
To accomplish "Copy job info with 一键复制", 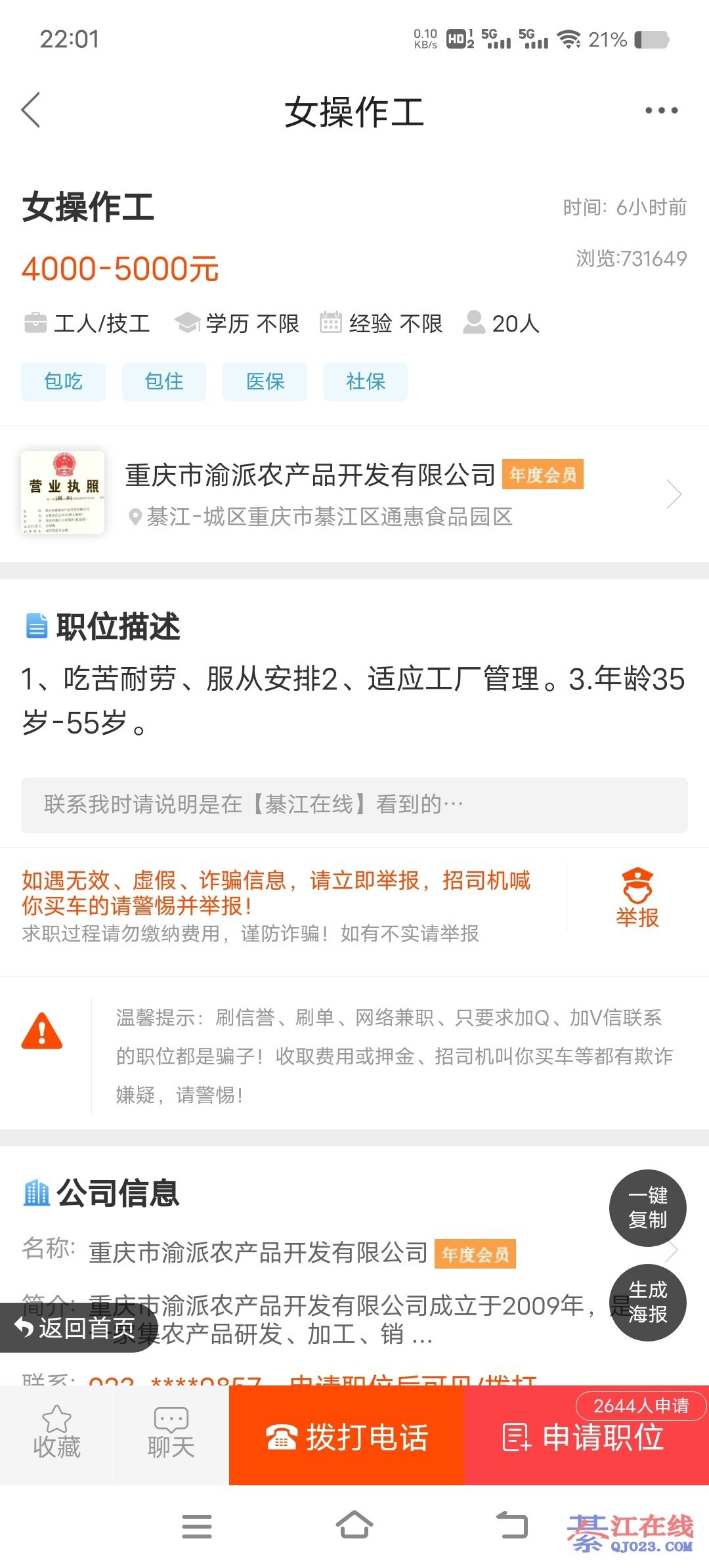I will 647,1208.
